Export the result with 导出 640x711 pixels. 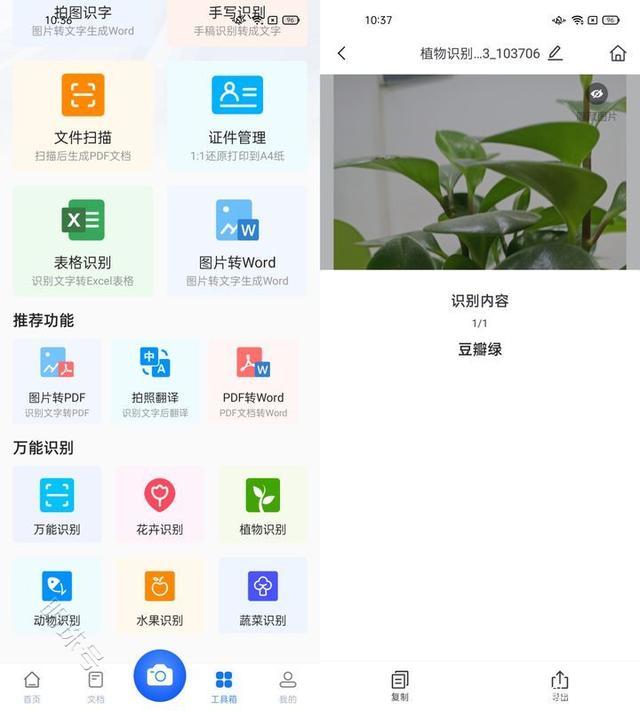[x=560, y=686]
